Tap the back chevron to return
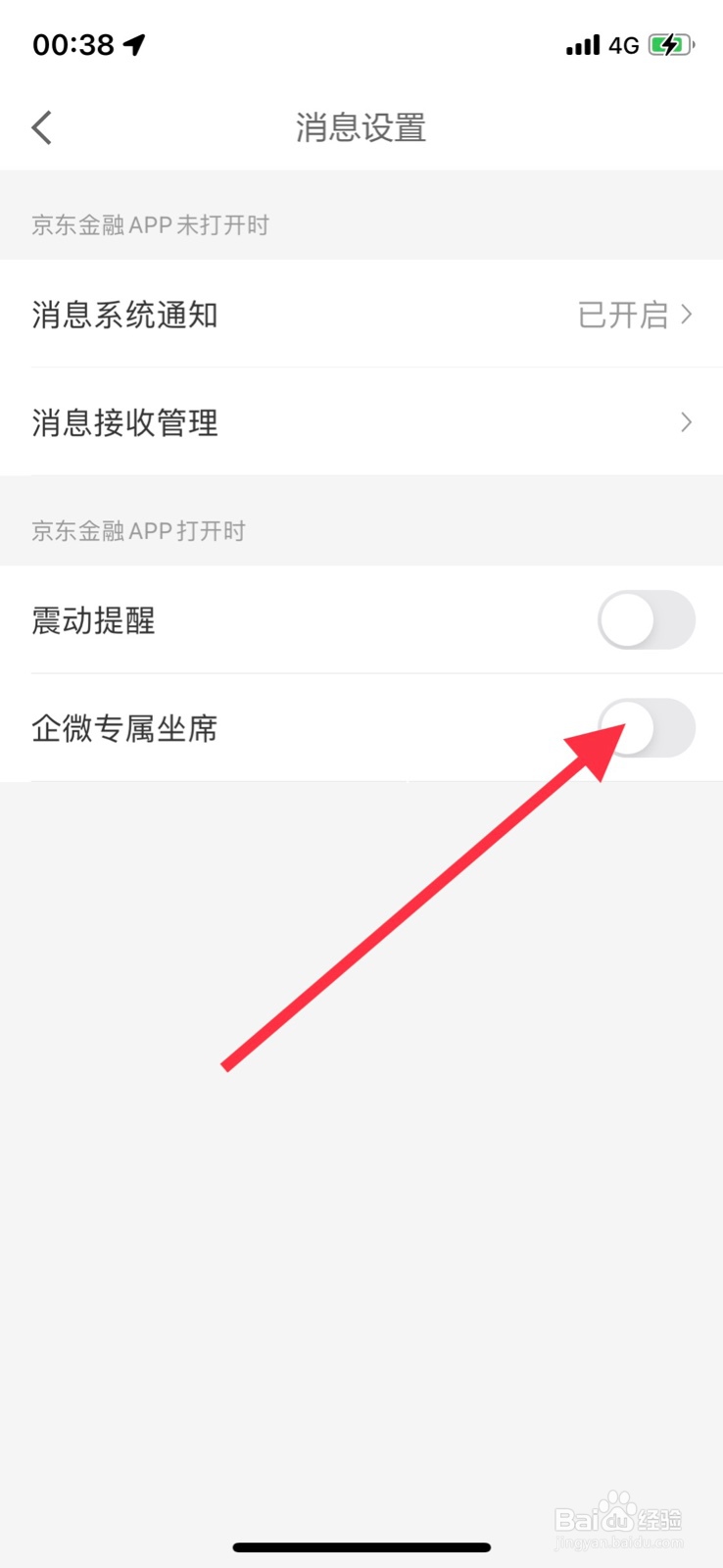723x1568 pixels. click(x=40, y=127)
